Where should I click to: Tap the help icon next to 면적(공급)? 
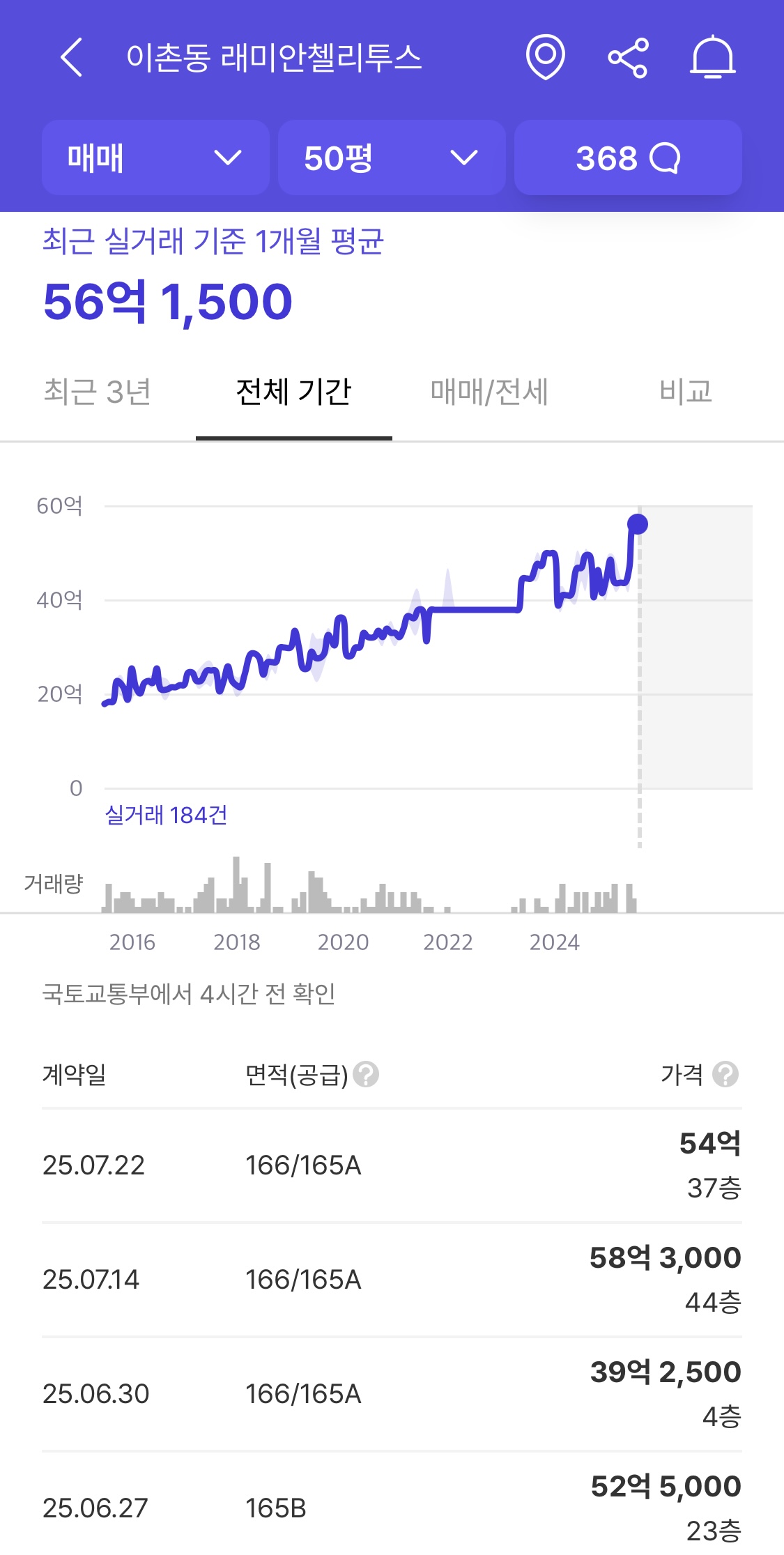[366, 1074]
